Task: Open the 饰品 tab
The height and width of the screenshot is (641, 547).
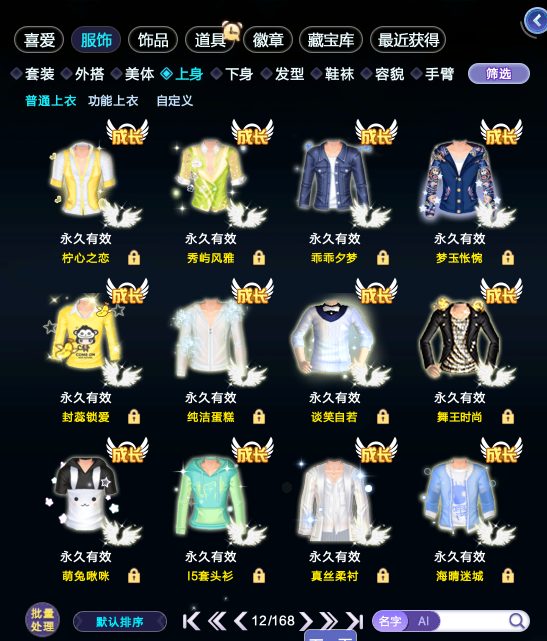Action: point(153,40)
